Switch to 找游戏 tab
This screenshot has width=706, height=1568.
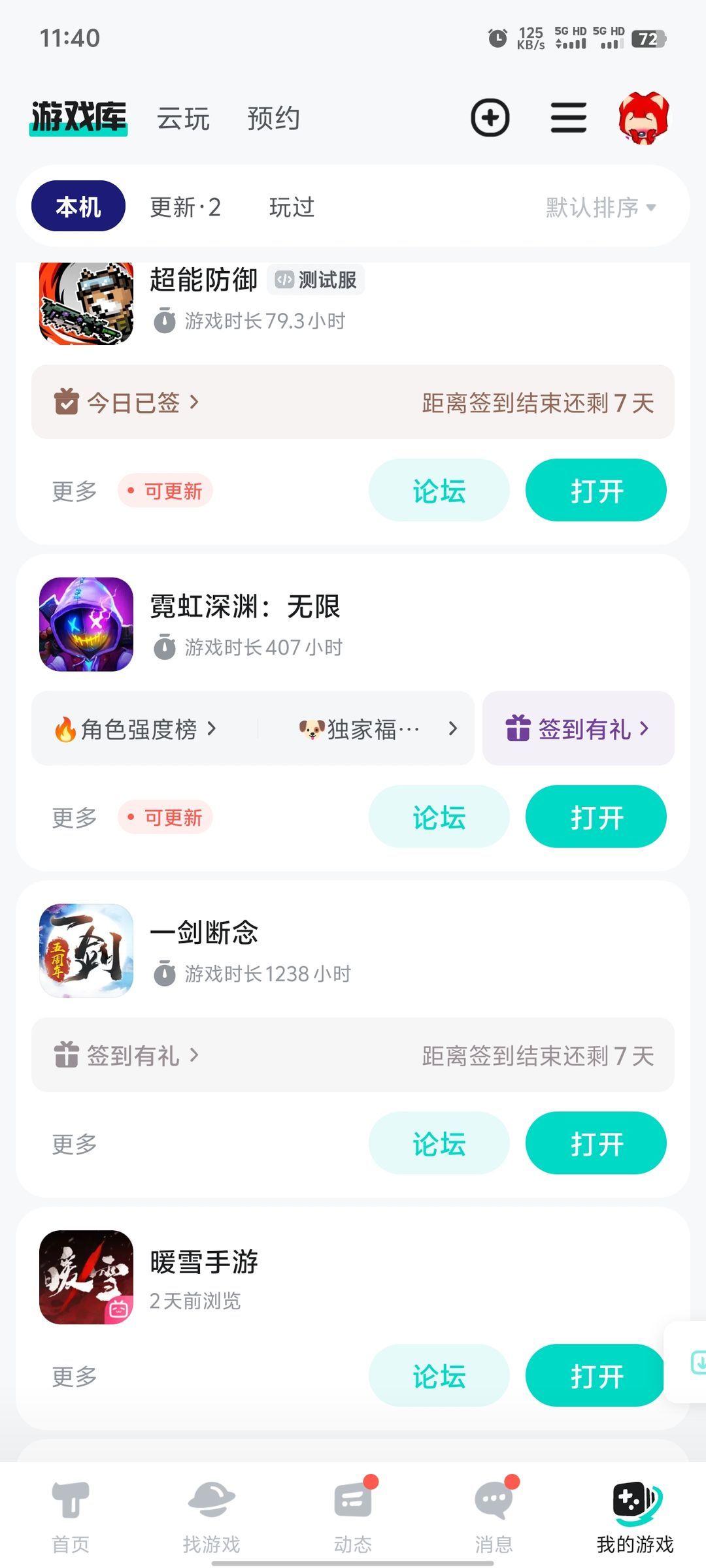click(211, 1514)
